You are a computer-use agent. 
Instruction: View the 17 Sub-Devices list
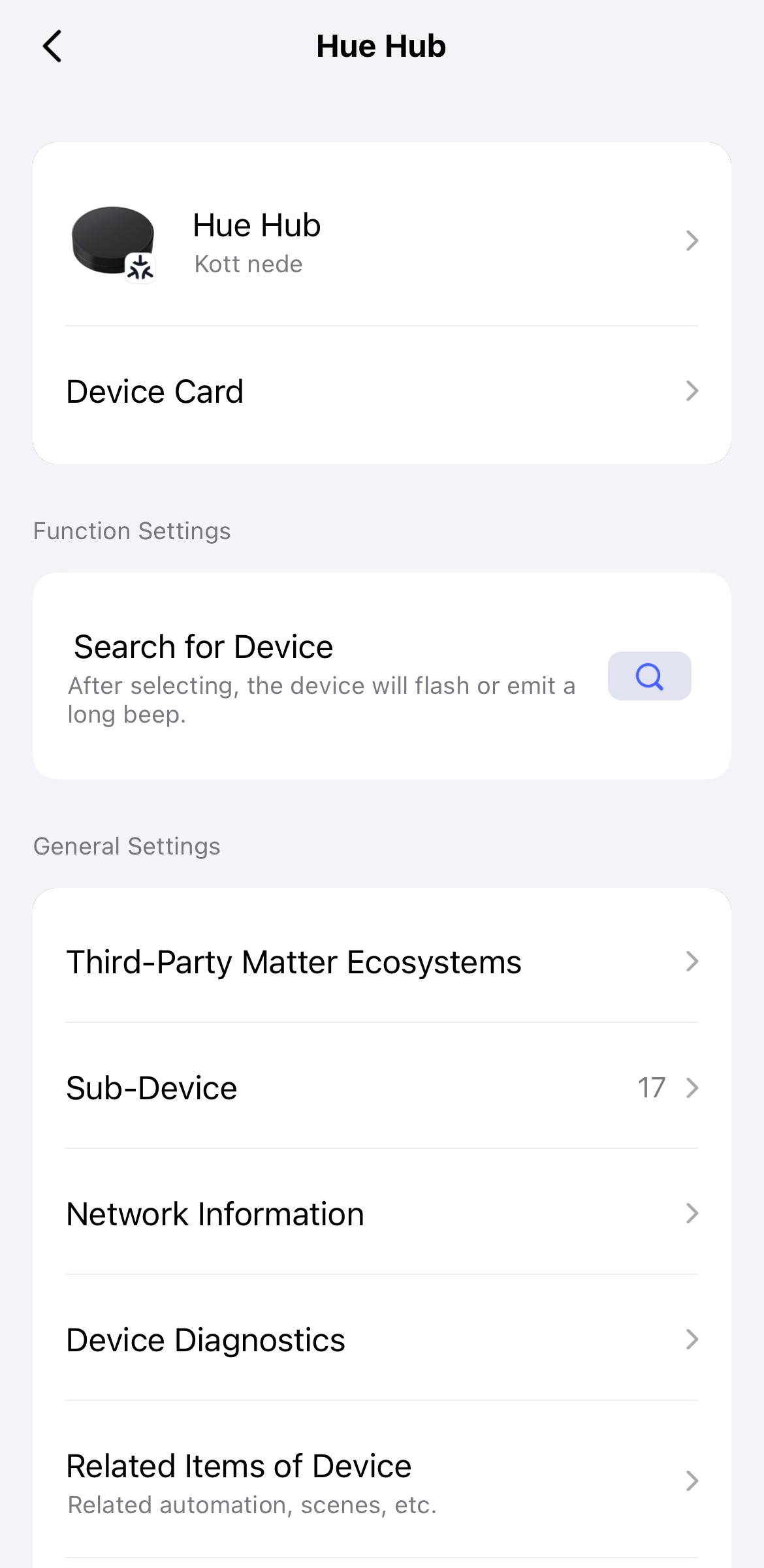click(381, 1088)
